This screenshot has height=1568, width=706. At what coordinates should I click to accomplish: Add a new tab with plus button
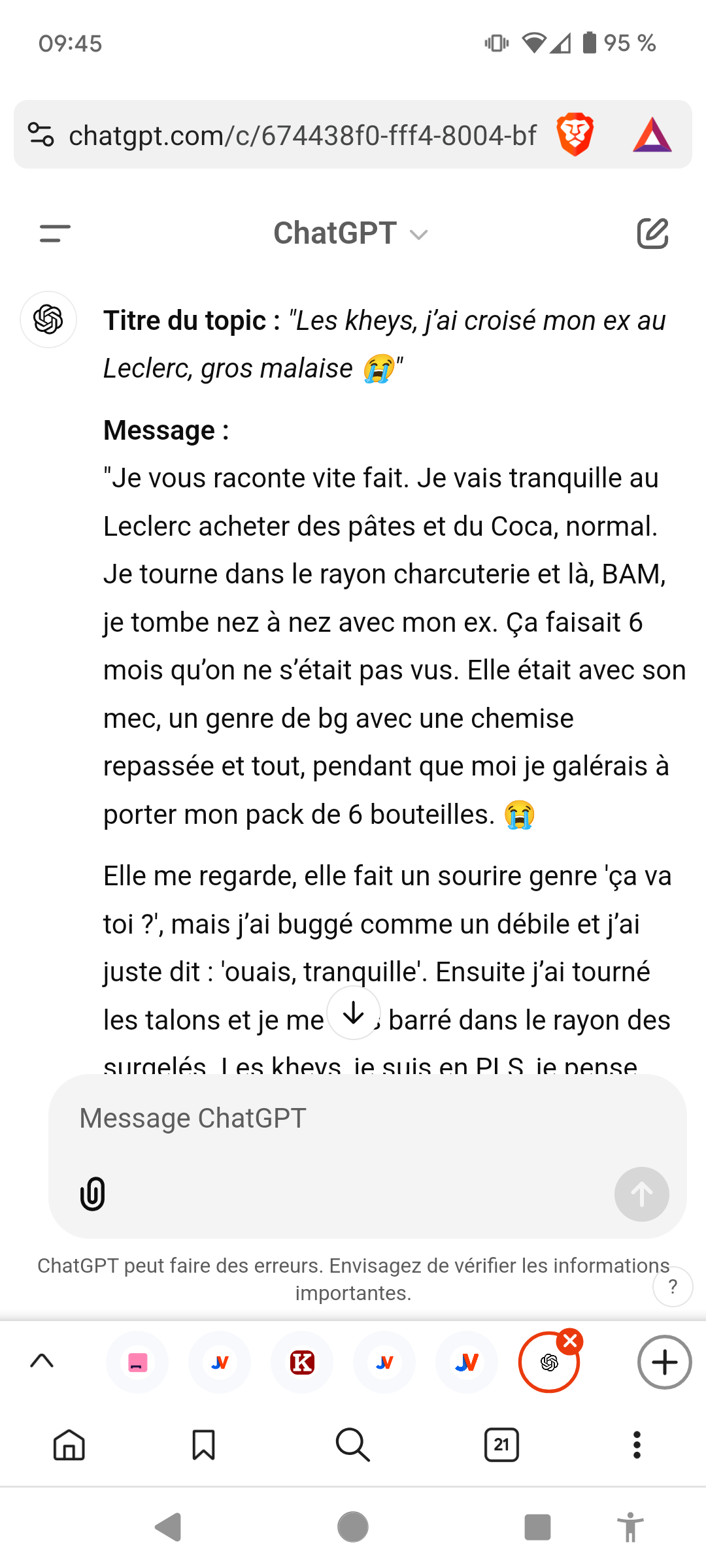(x=664, y=1362)
